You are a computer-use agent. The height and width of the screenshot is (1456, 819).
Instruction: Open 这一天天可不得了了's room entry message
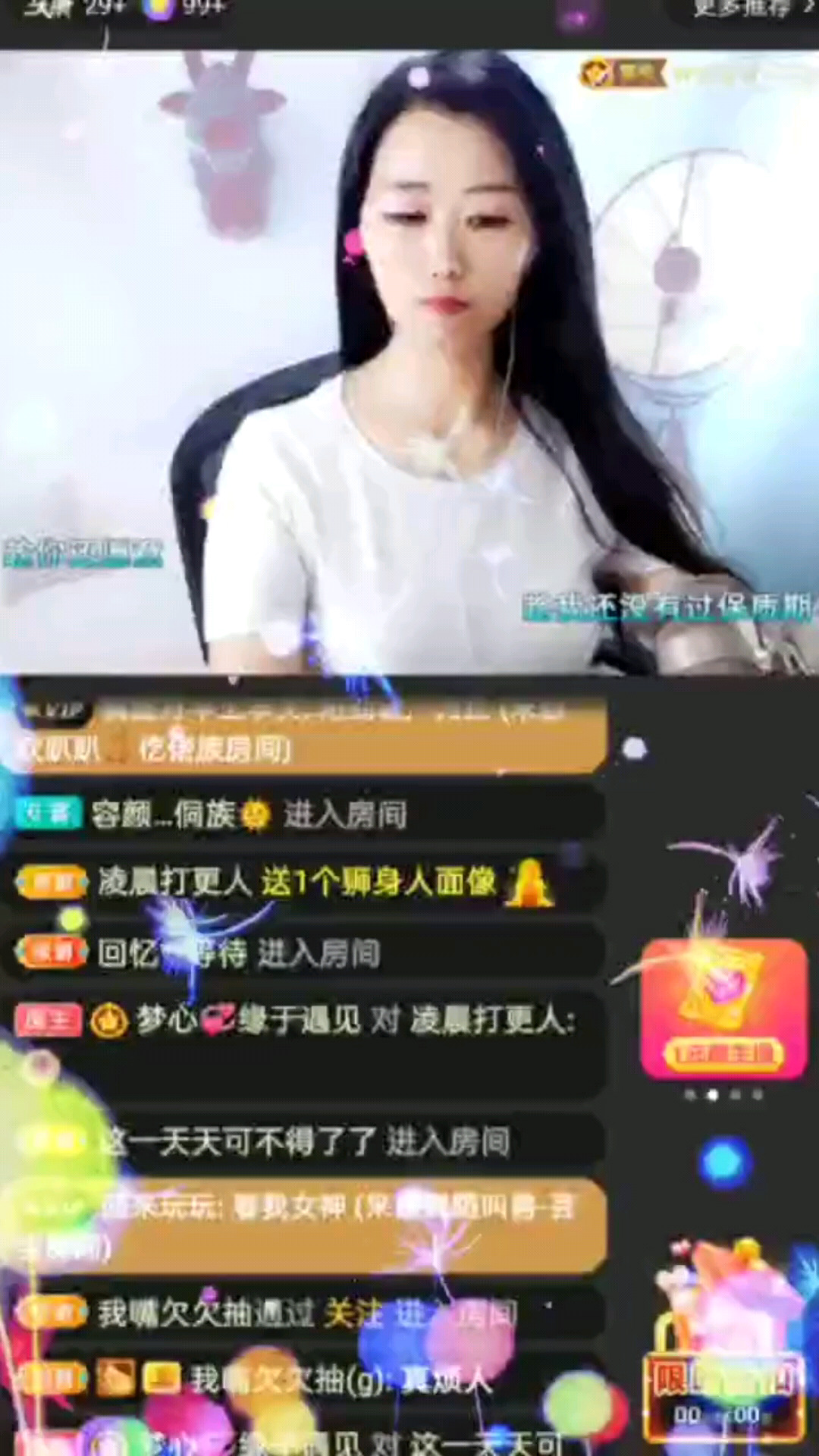coord(303,1141)
